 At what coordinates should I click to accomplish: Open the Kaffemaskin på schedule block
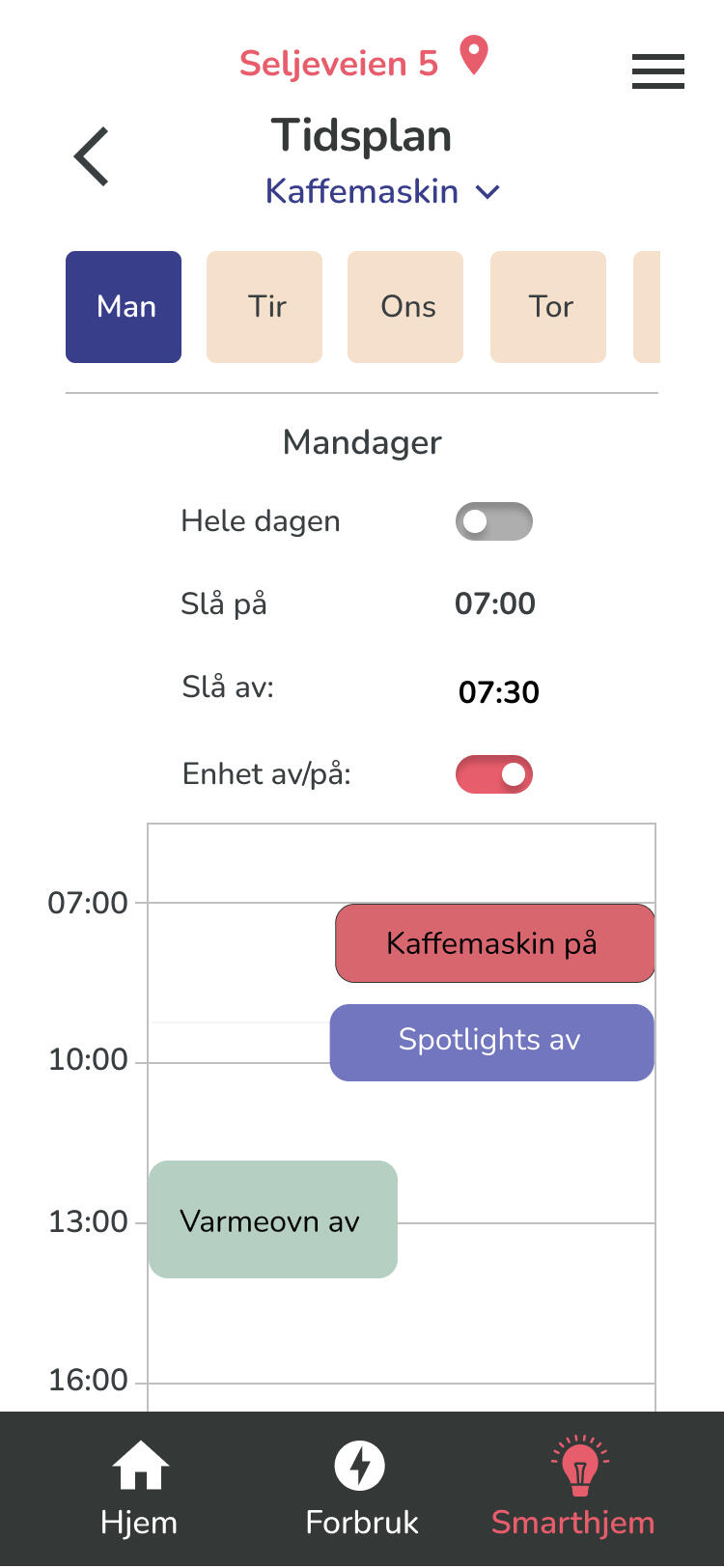point(494,943)
